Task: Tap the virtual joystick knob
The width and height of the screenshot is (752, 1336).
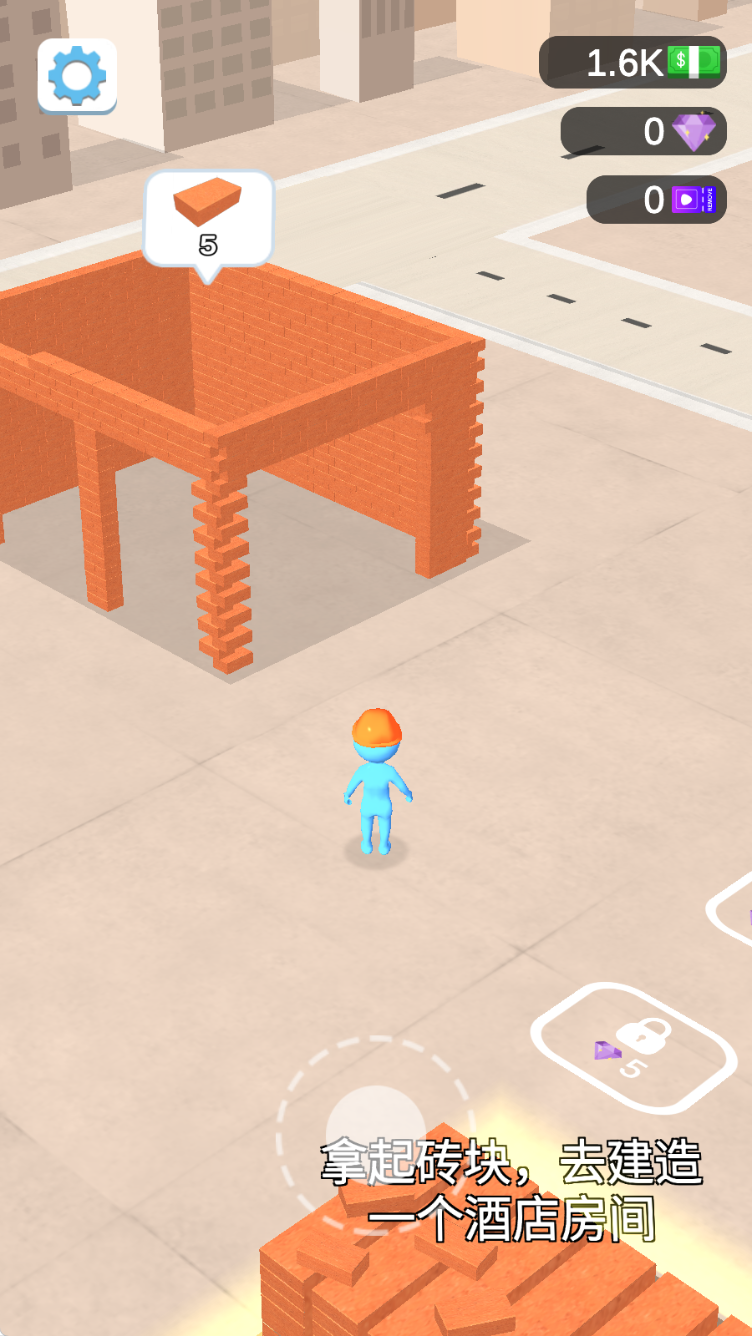Action: [x=376, y=1135]
